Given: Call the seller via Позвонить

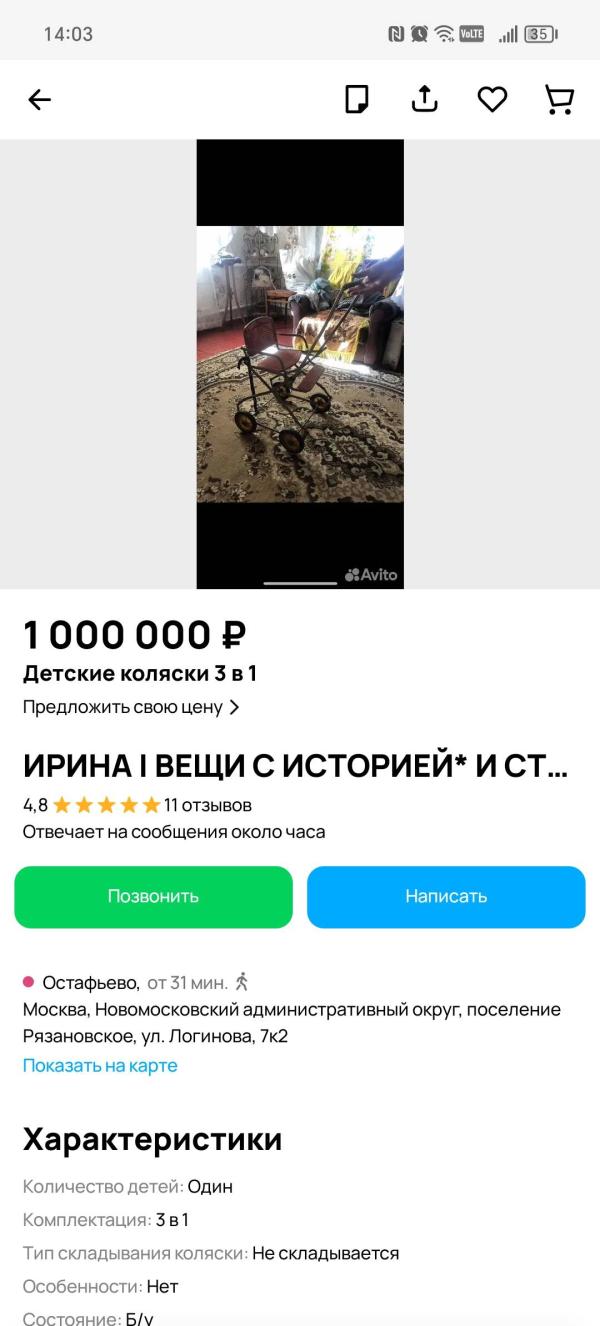Looking at the screenshot, I should tap(153, 897).
